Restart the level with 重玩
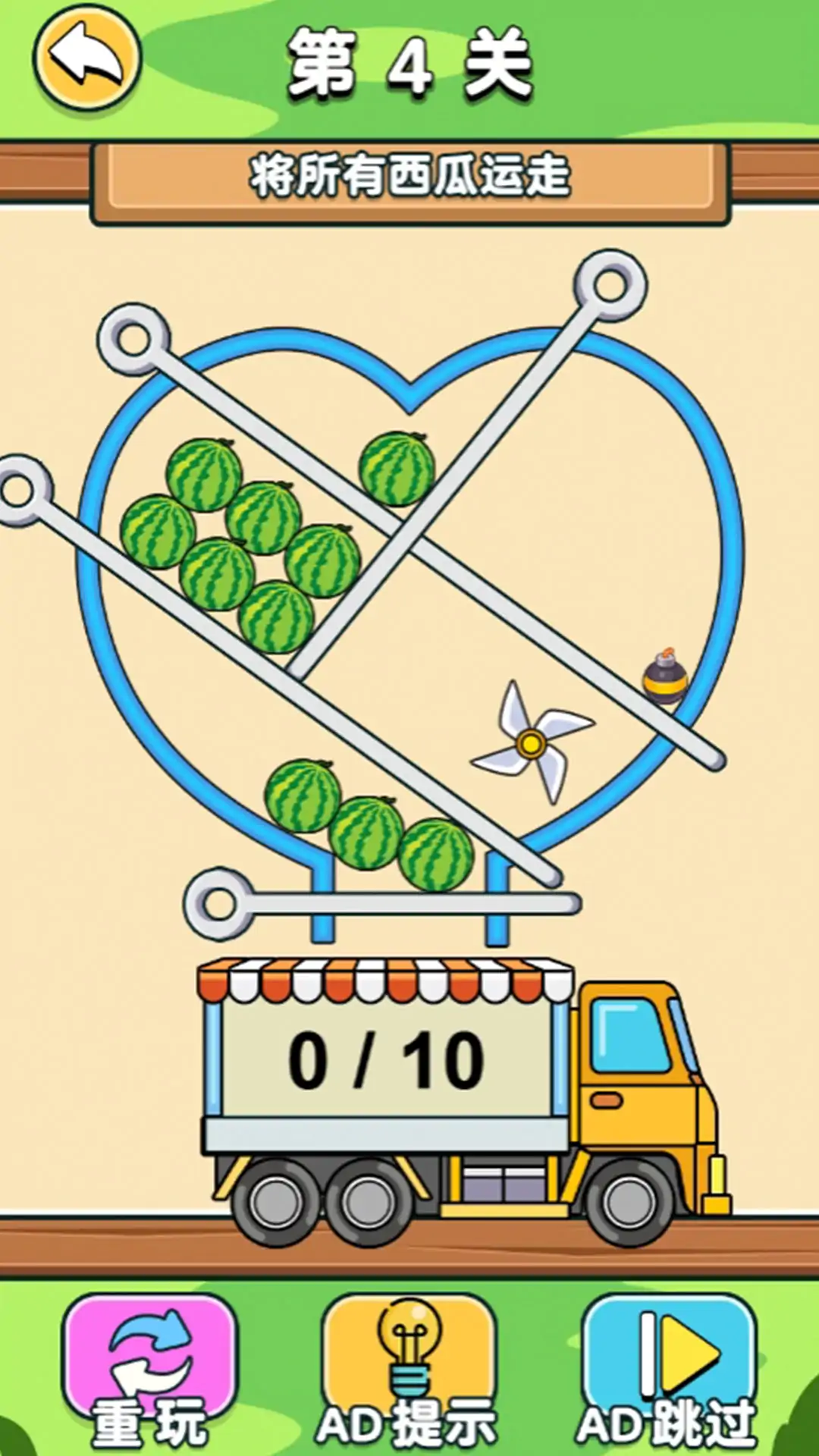The height and width of the screenshot is (1456, 819). click(x=150, y=1370)
